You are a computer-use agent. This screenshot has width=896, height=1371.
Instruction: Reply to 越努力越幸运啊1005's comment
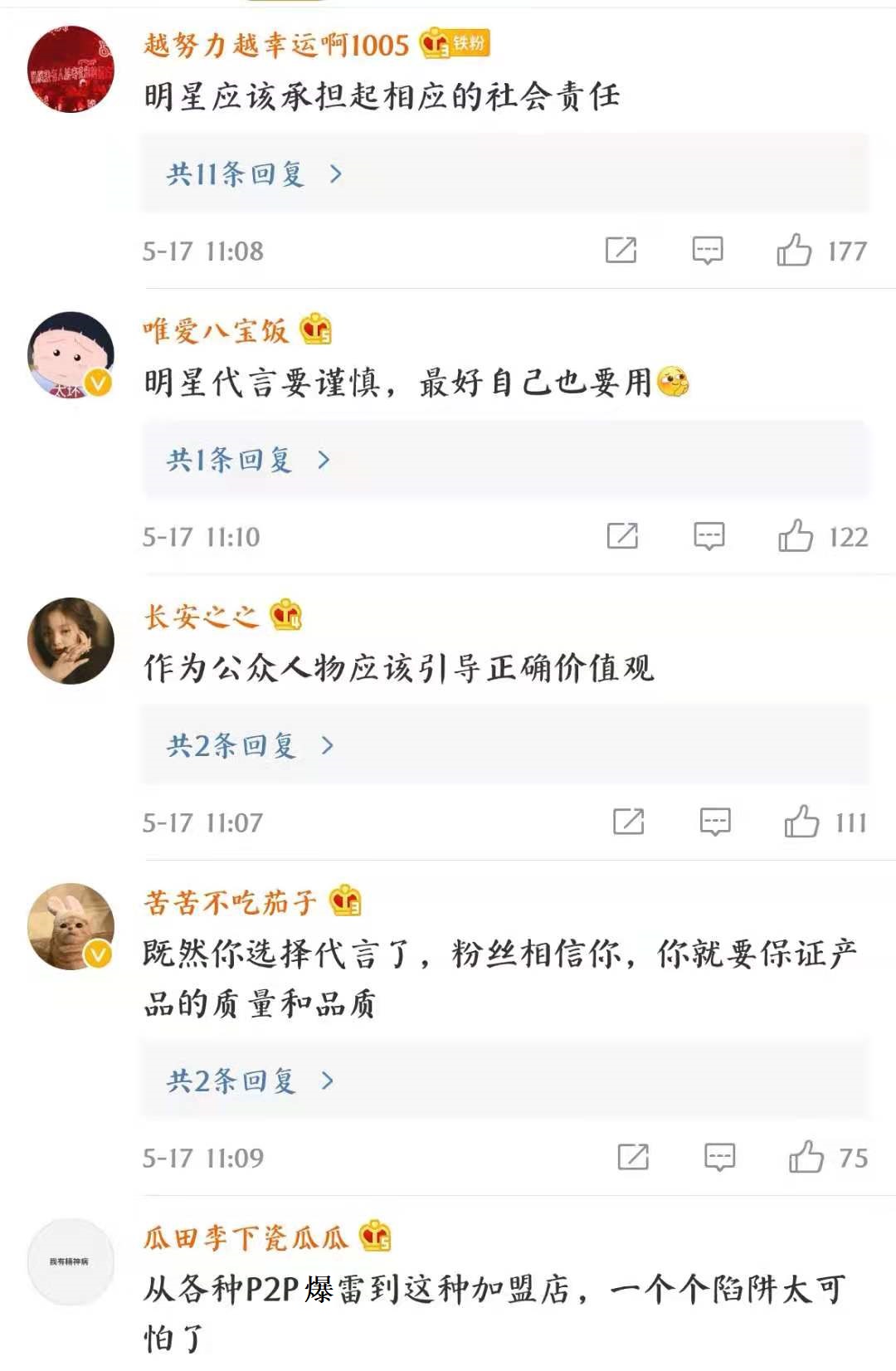[x=708, y=250]
